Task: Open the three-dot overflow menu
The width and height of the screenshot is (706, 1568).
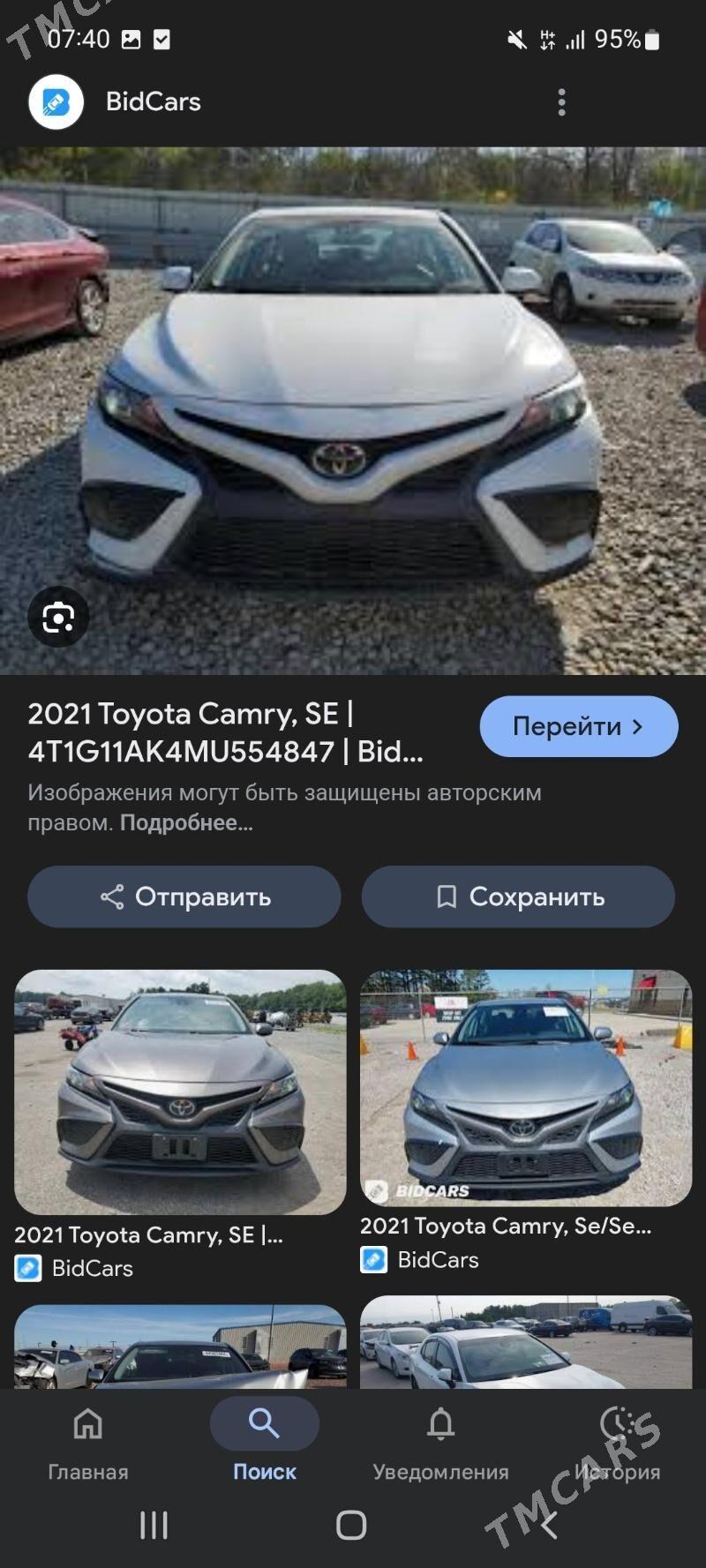Action: pos(562,102)
